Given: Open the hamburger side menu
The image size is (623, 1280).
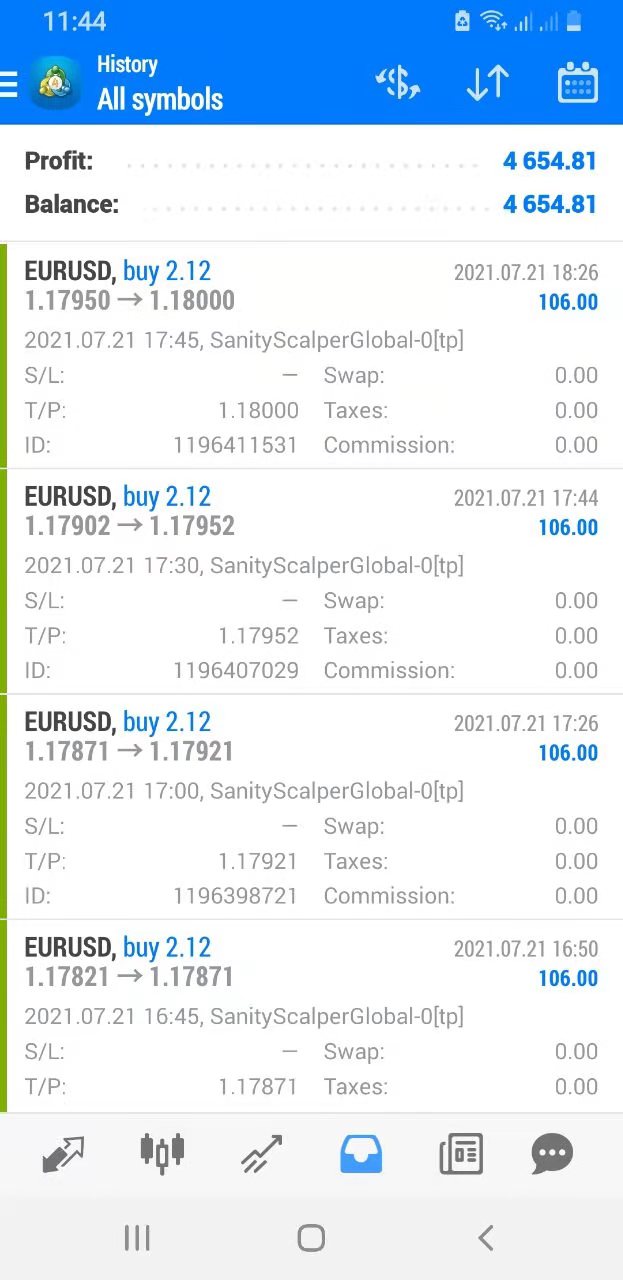Looking at the screenshot, I should [x=10, y=84].
